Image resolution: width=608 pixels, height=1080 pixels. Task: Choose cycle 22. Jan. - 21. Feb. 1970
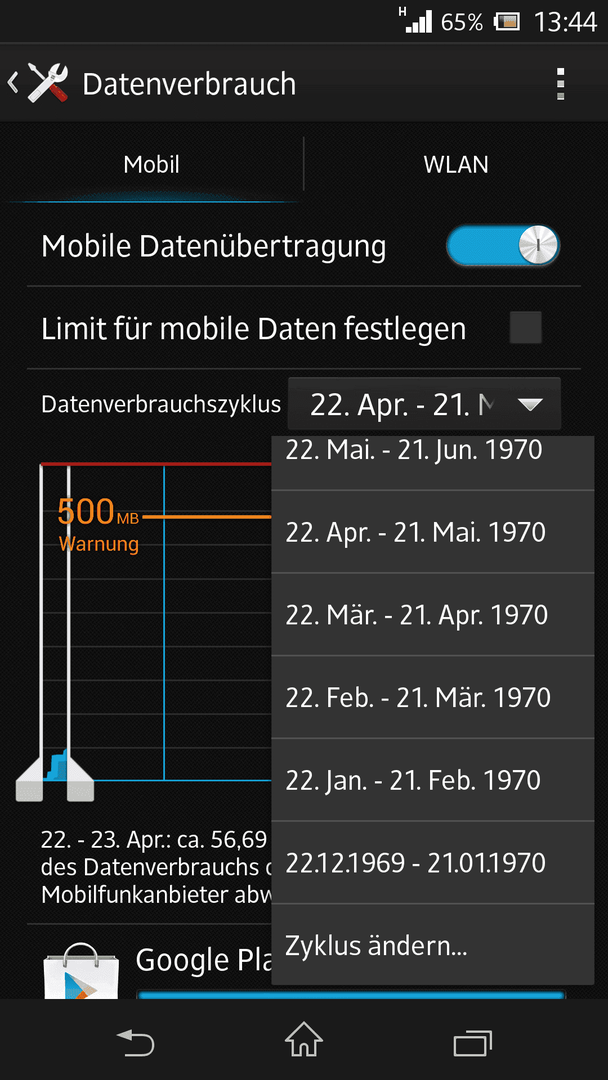click(x=432, y=780)
